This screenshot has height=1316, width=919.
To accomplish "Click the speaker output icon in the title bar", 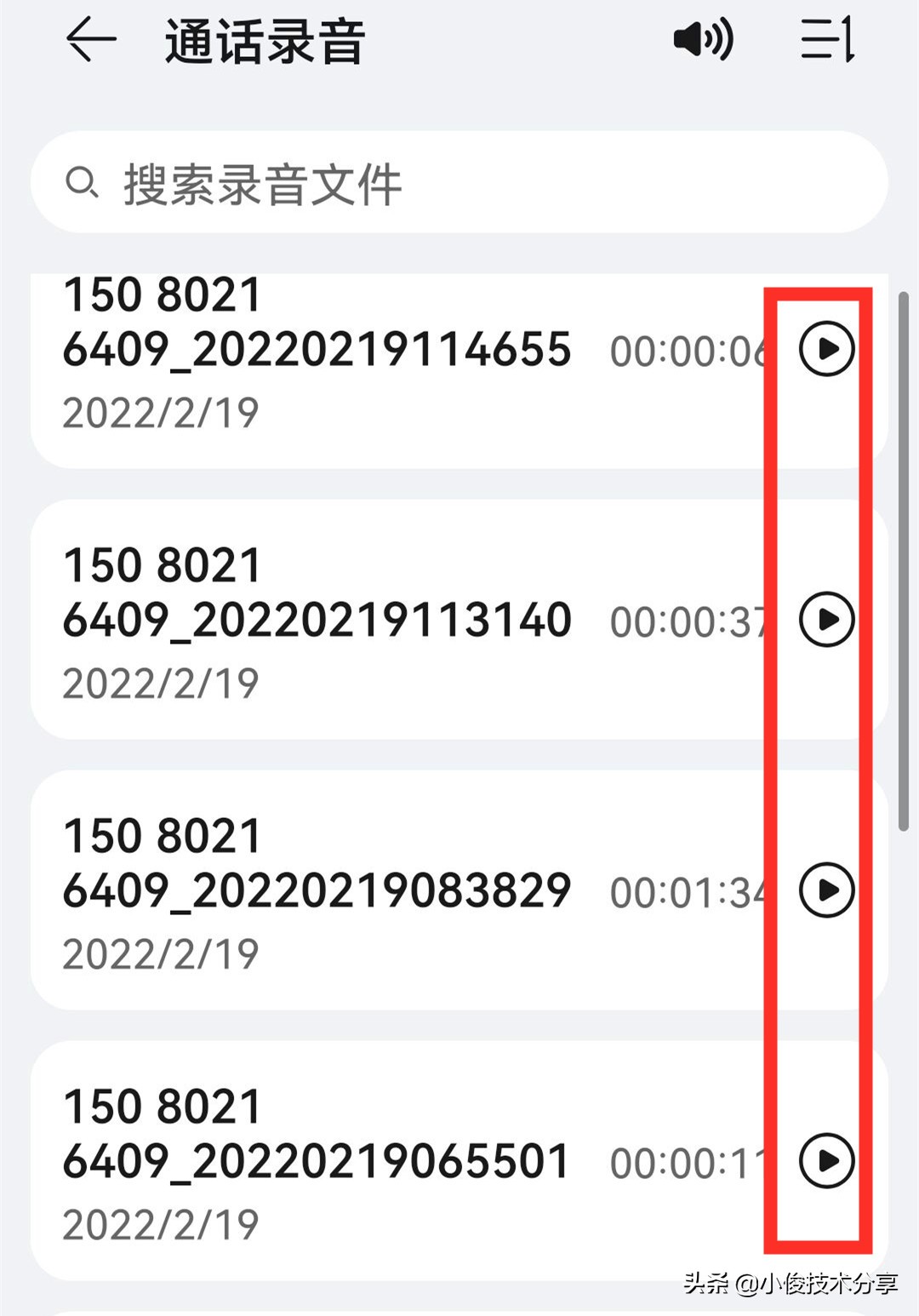I will [x=700, y=39].
